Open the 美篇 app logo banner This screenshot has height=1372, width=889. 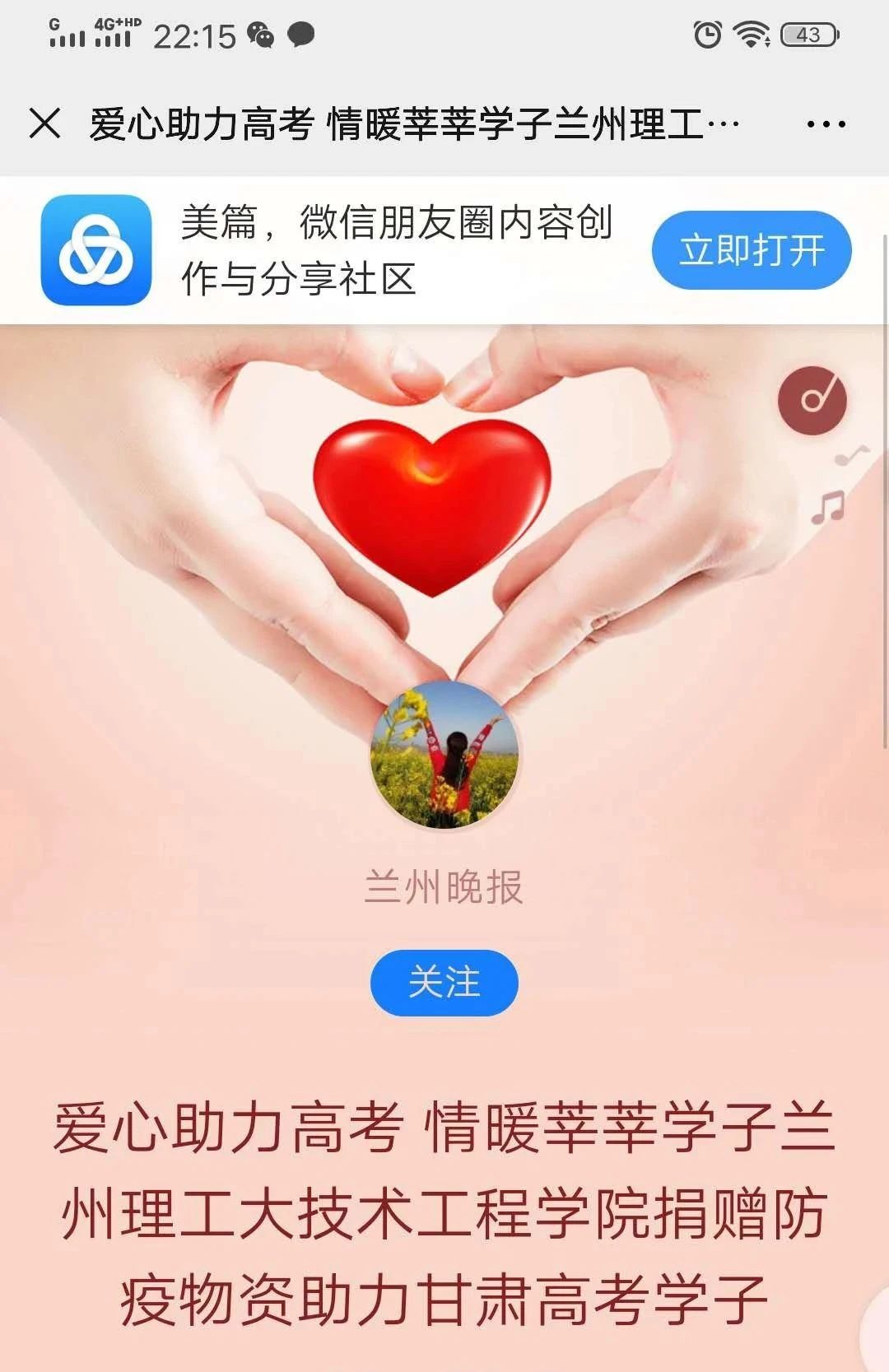coord(96,250)
